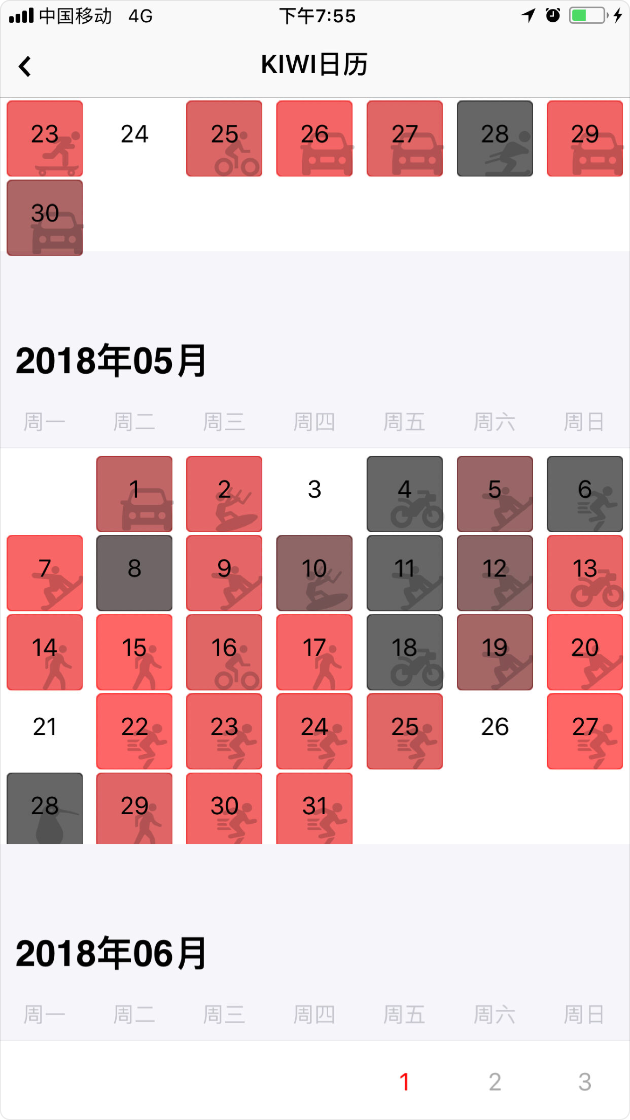This screenshot has height=1120, width=630.
Task: Open April 23 skateboarding day
Action: [x=45, y=138]
